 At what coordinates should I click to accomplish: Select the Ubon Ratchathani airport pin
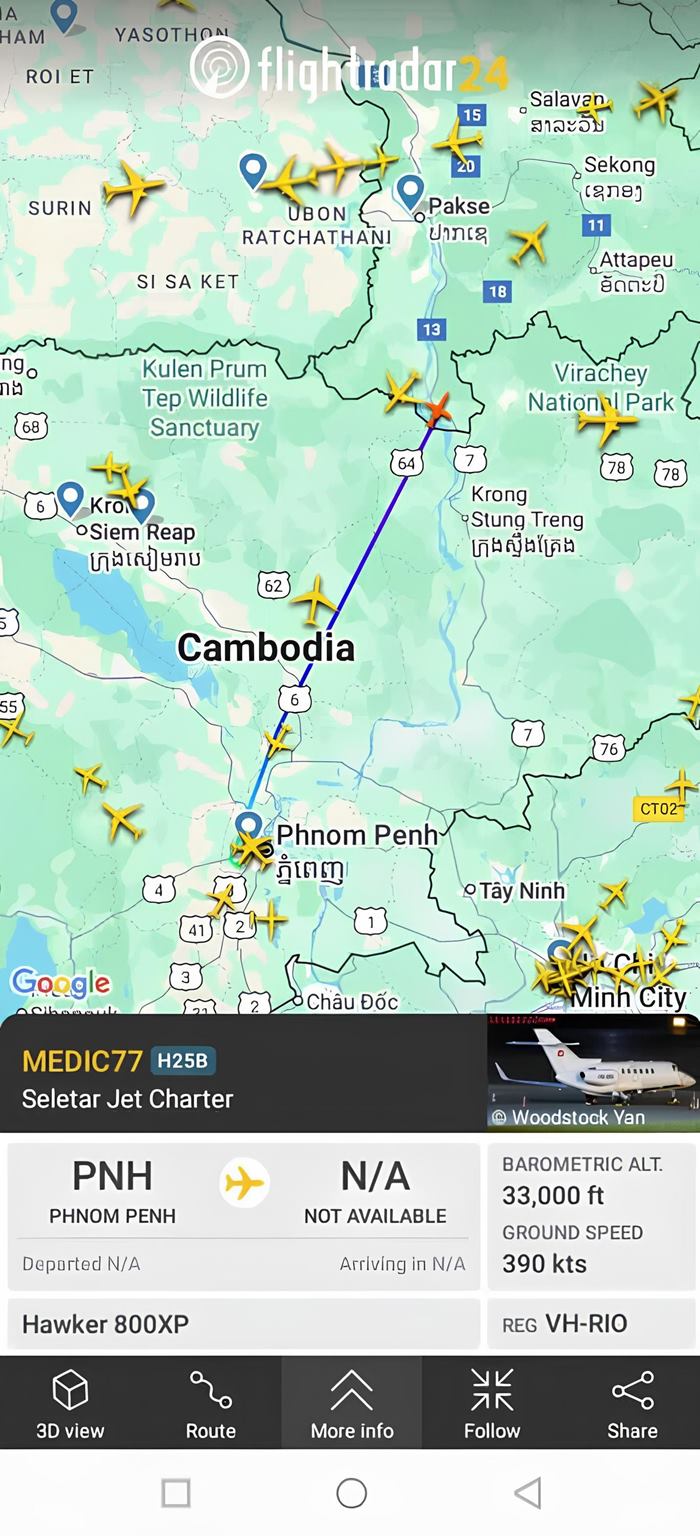click(x=254, y=170)
